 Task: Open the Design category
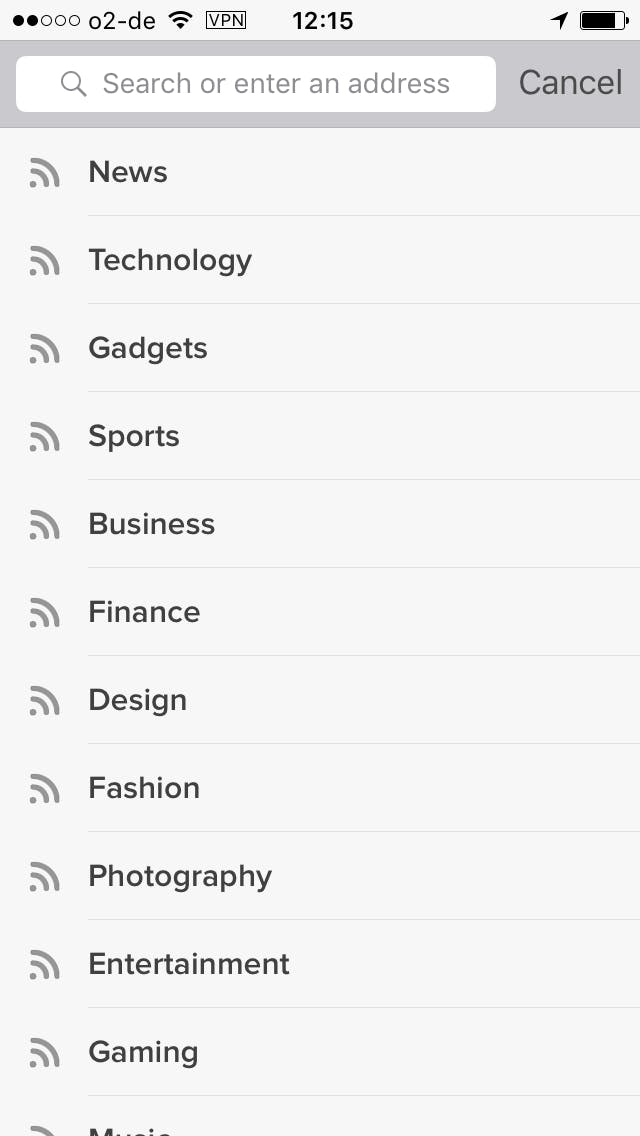point(138,700)
